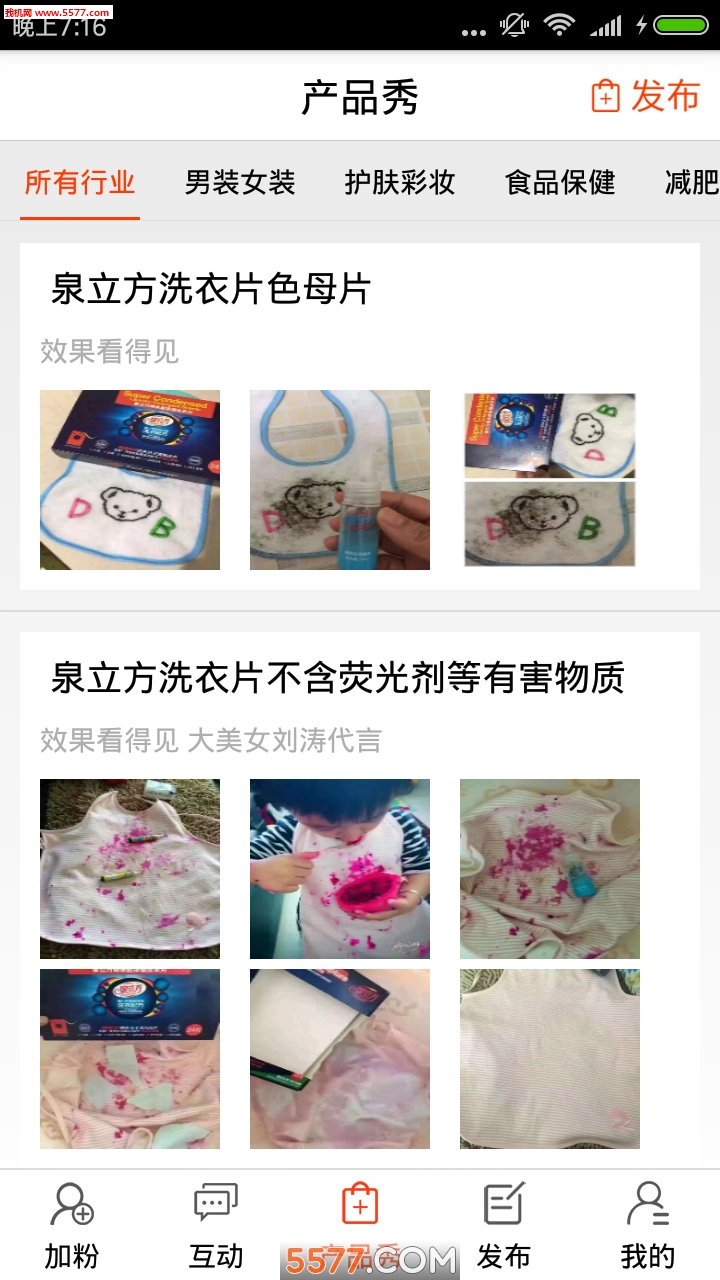
Task: Go to 加粉 in the bottom navigation
Action: (x=72, y=1225)
